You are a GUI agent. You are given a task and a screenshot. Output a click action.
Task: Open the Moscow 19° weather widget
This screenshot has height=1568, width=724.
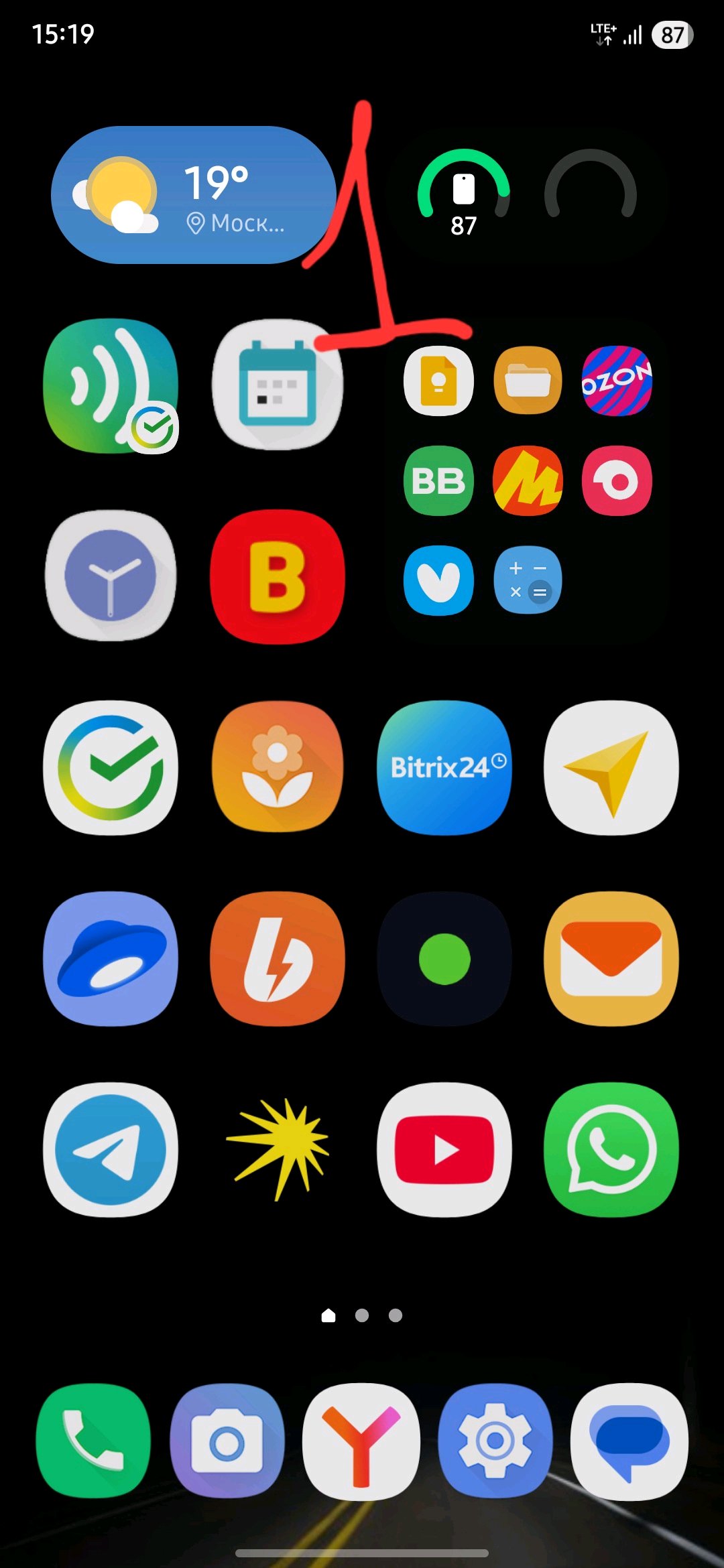193,195
